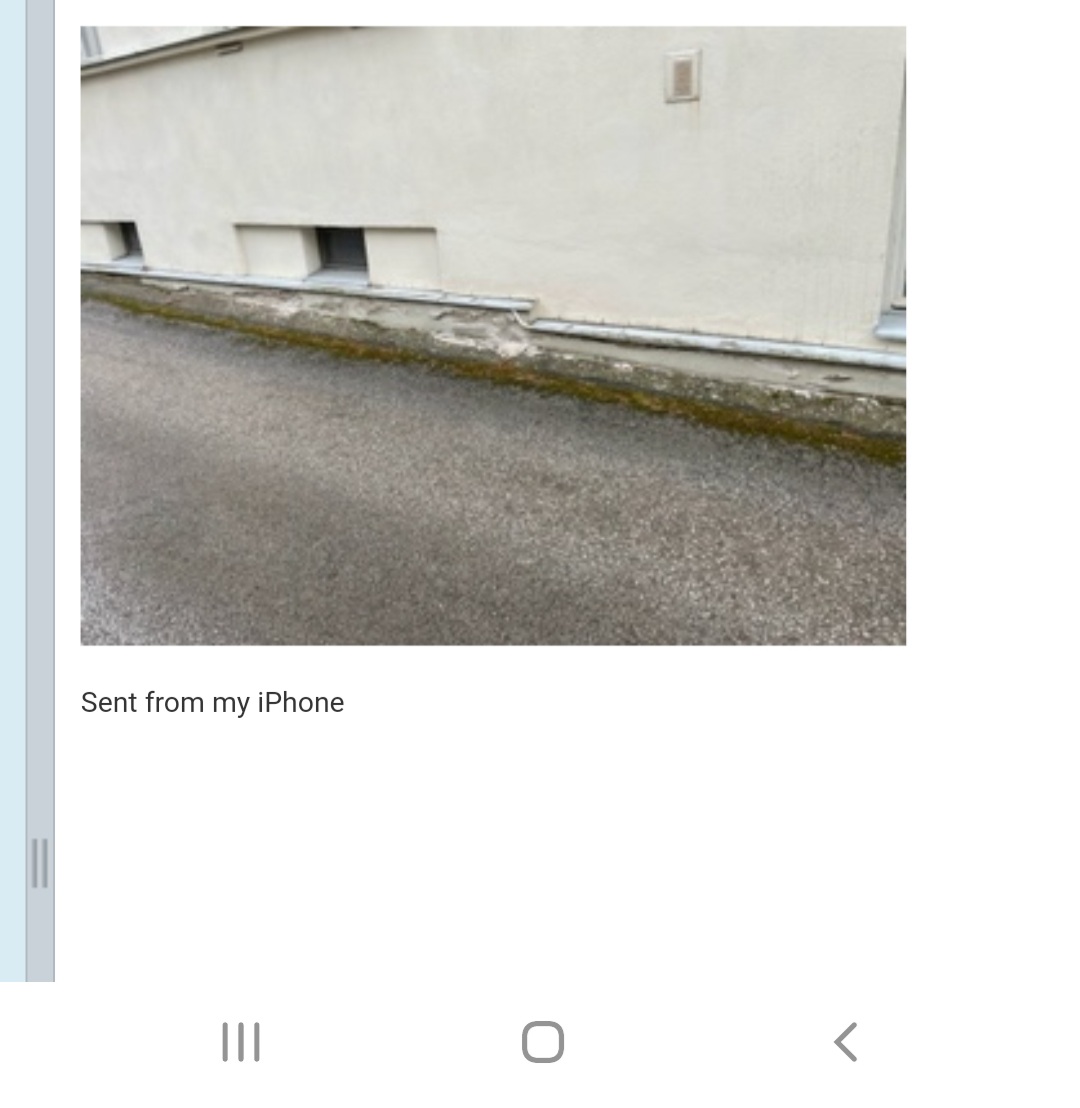Open the recent apps overview
Screen dimensions: 1080x1108
click(x=241, y=1042)
